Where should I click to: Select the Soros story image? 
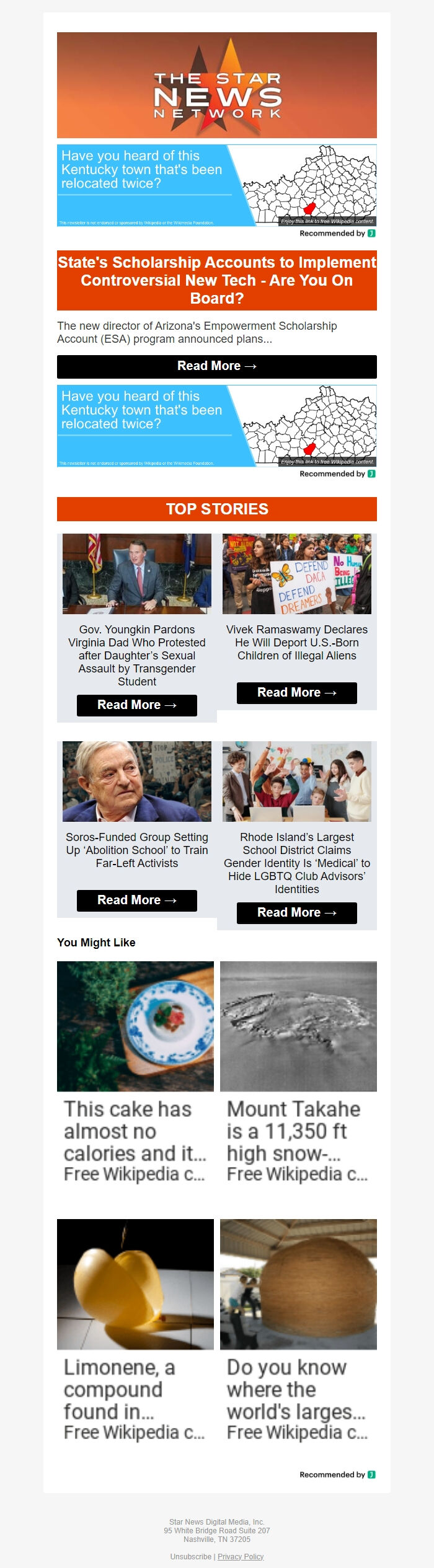coord(136,781)
